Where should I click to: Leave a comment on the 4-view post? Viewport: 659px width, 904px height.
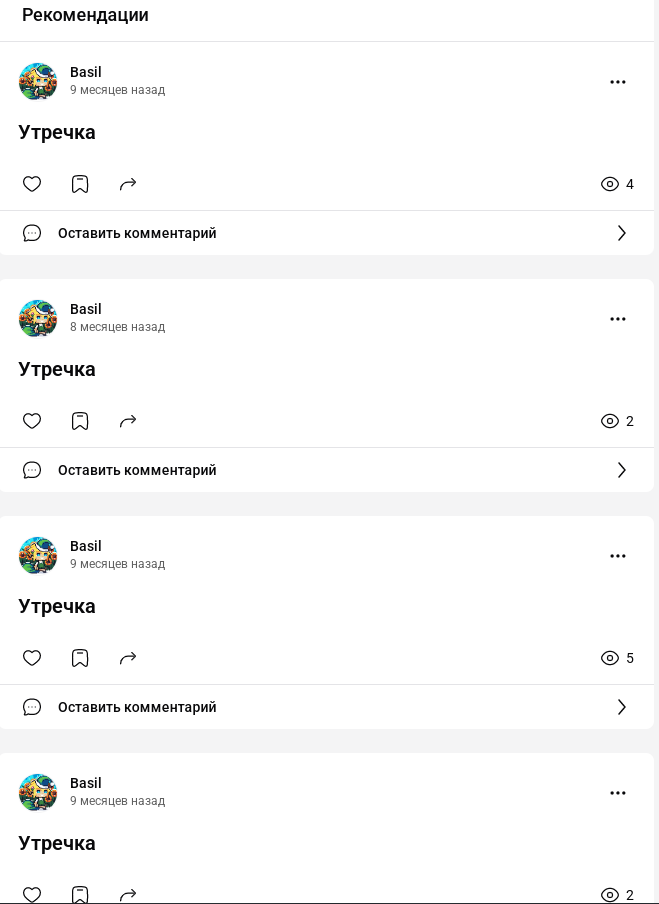(x=137, y=233)
